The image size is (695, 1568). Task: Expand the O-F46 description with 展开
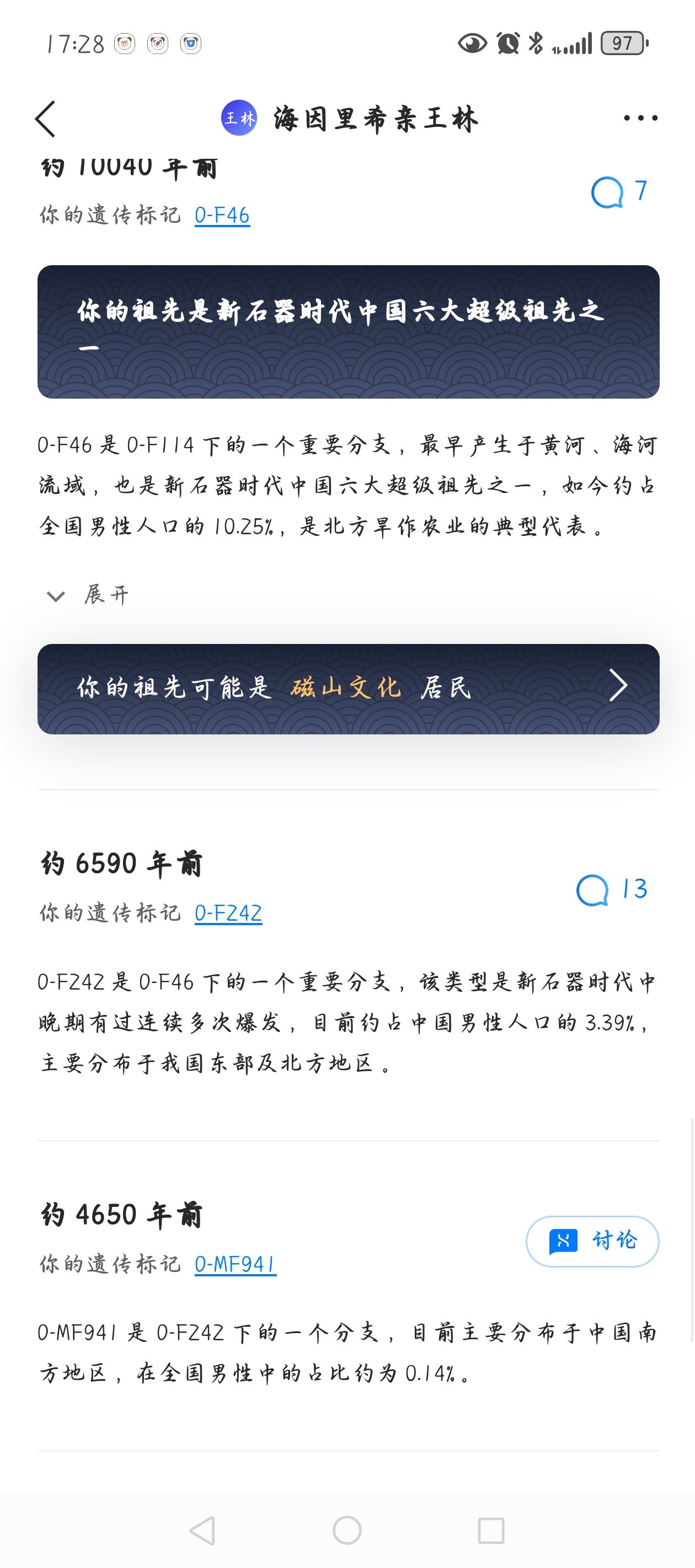[88, 595]
